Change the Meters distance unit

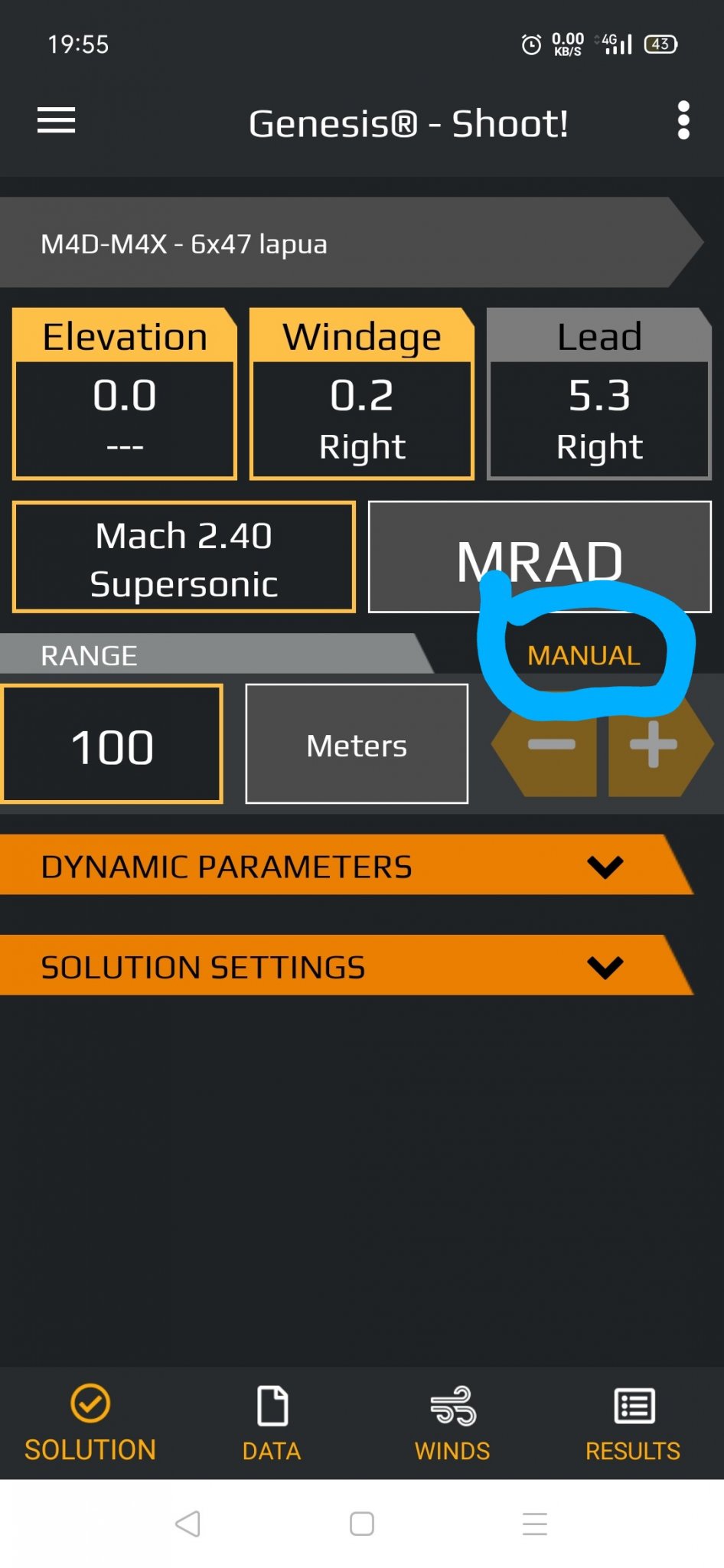tap(357, 744)
